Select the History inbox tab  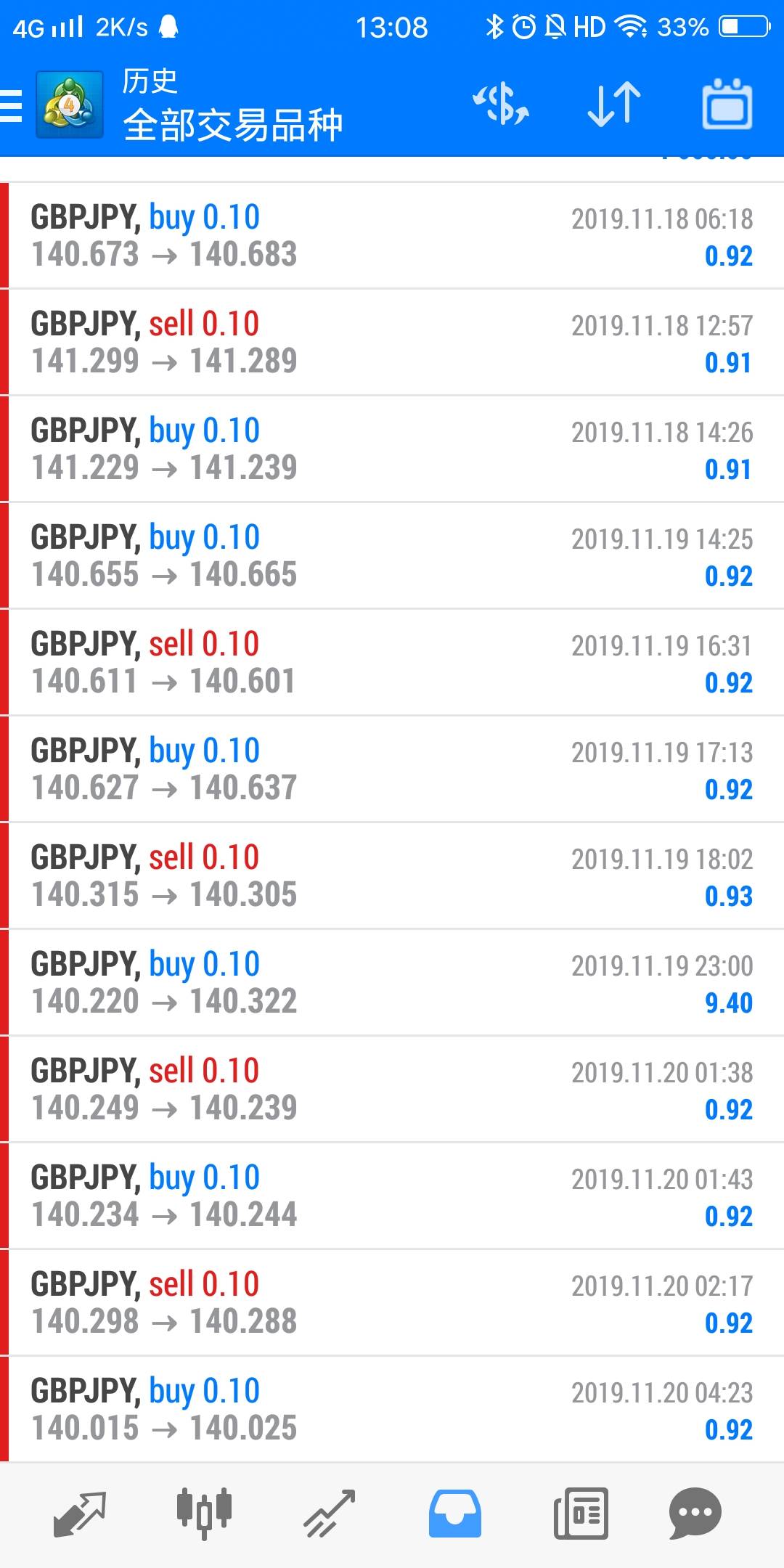click(454, 1514)
